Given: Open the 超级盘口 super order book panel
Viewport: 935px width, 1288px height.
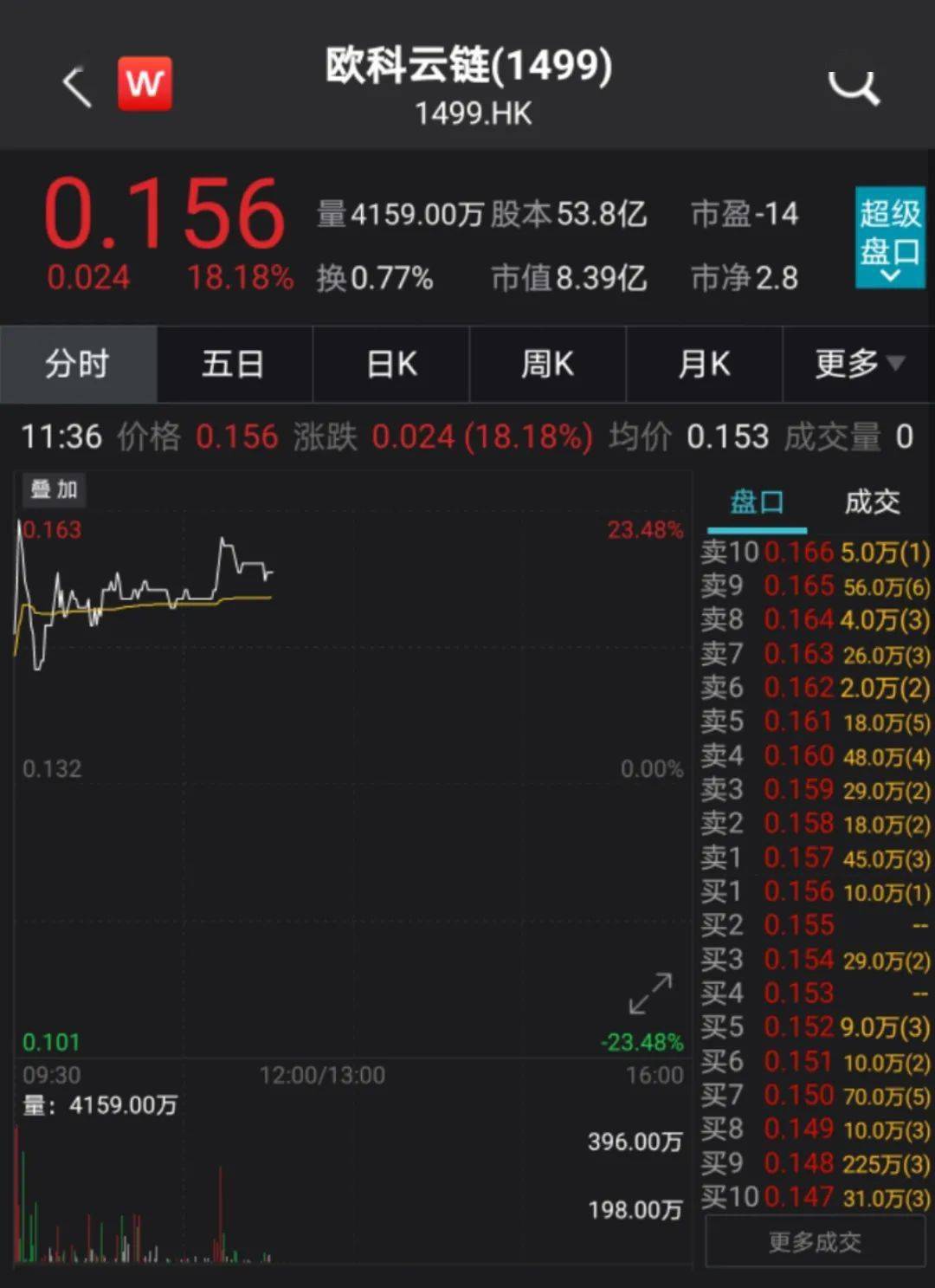Looking at the screenshot, I should 890,225.
